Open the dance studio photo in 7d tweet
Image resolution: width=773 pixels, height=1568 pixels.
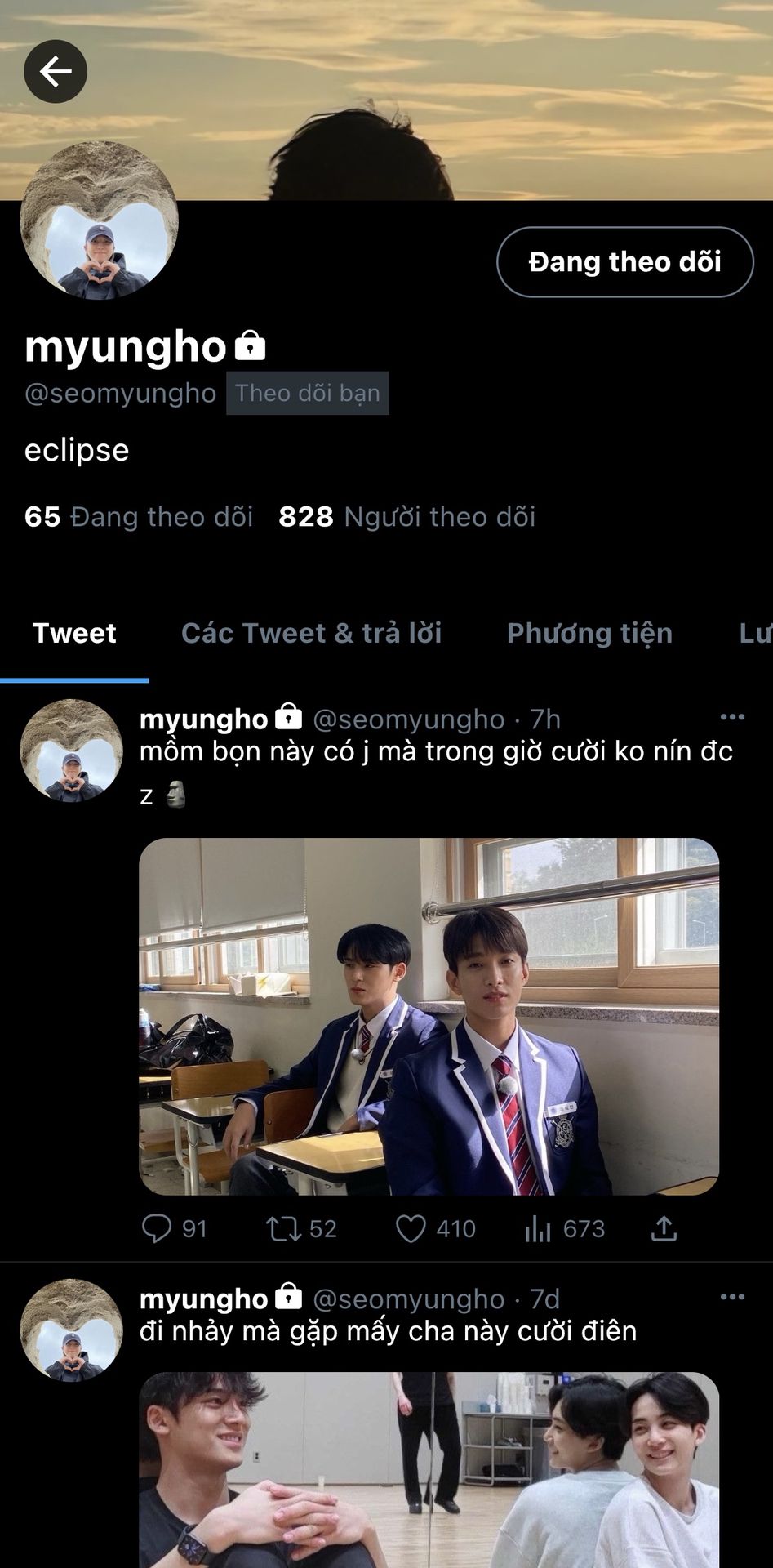429,1470
